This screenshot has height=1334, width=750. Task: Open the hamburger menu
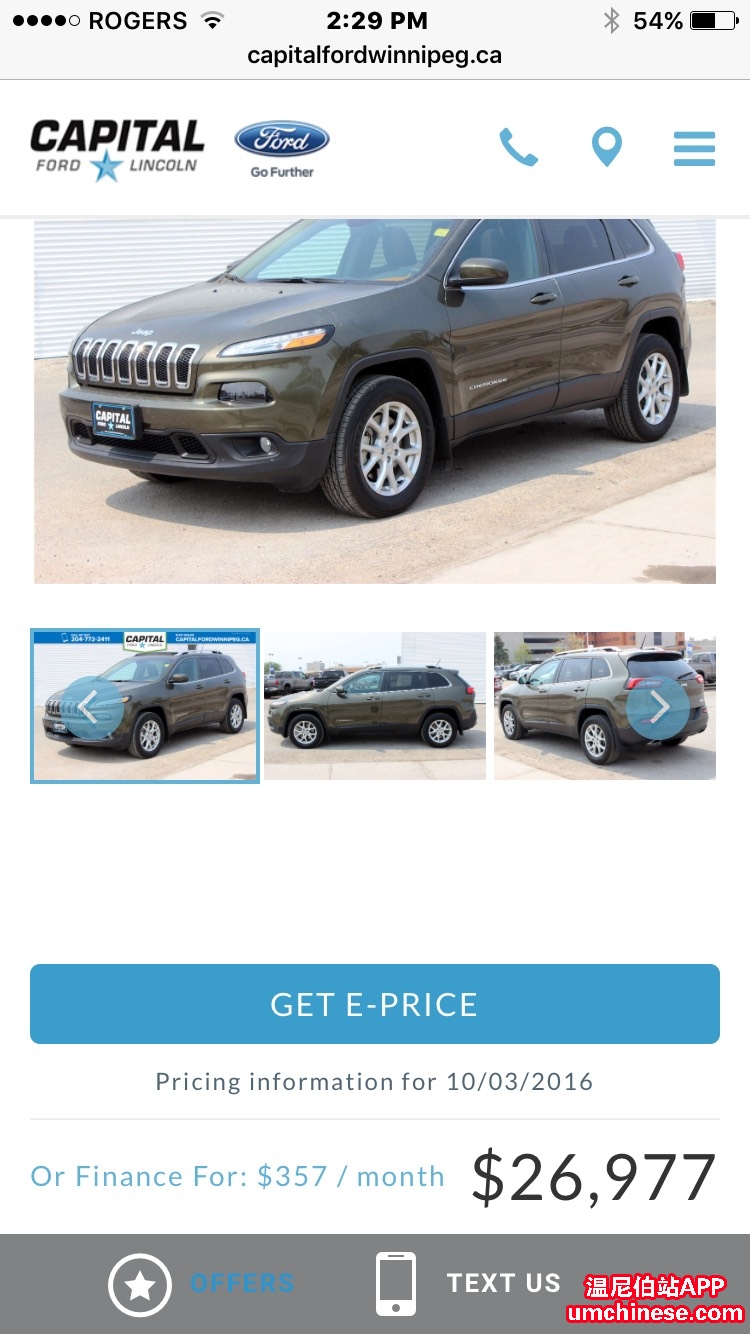pos(694,148)
